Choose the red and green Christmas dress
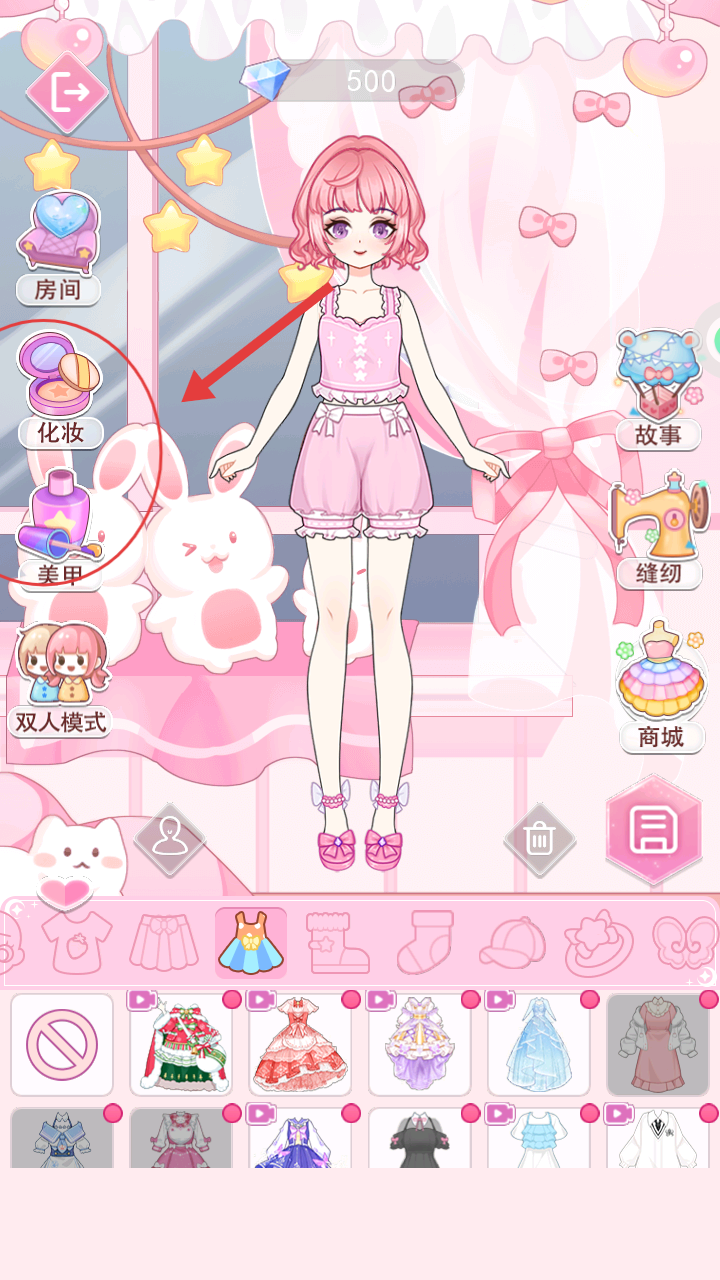Image resolution: width=720 pixels, height=1280 pixels. (181, 1045)
